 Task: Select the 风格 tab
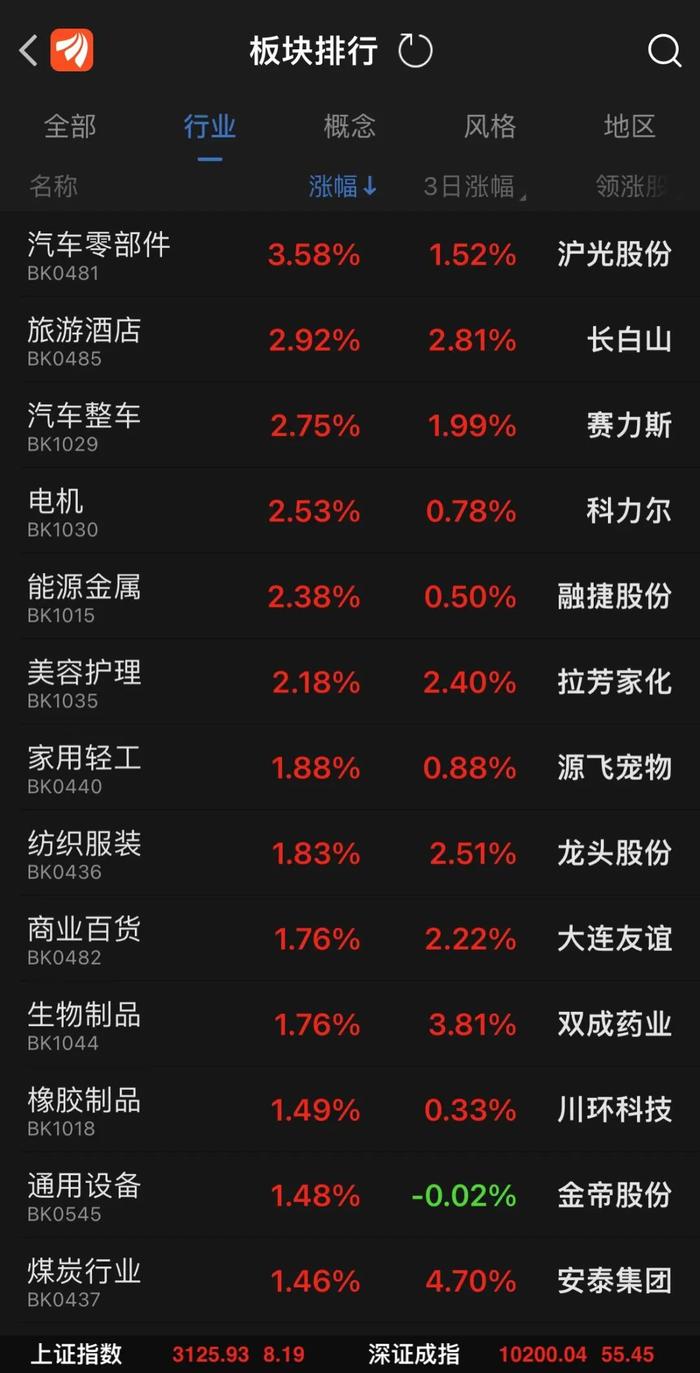pos(490,126)
